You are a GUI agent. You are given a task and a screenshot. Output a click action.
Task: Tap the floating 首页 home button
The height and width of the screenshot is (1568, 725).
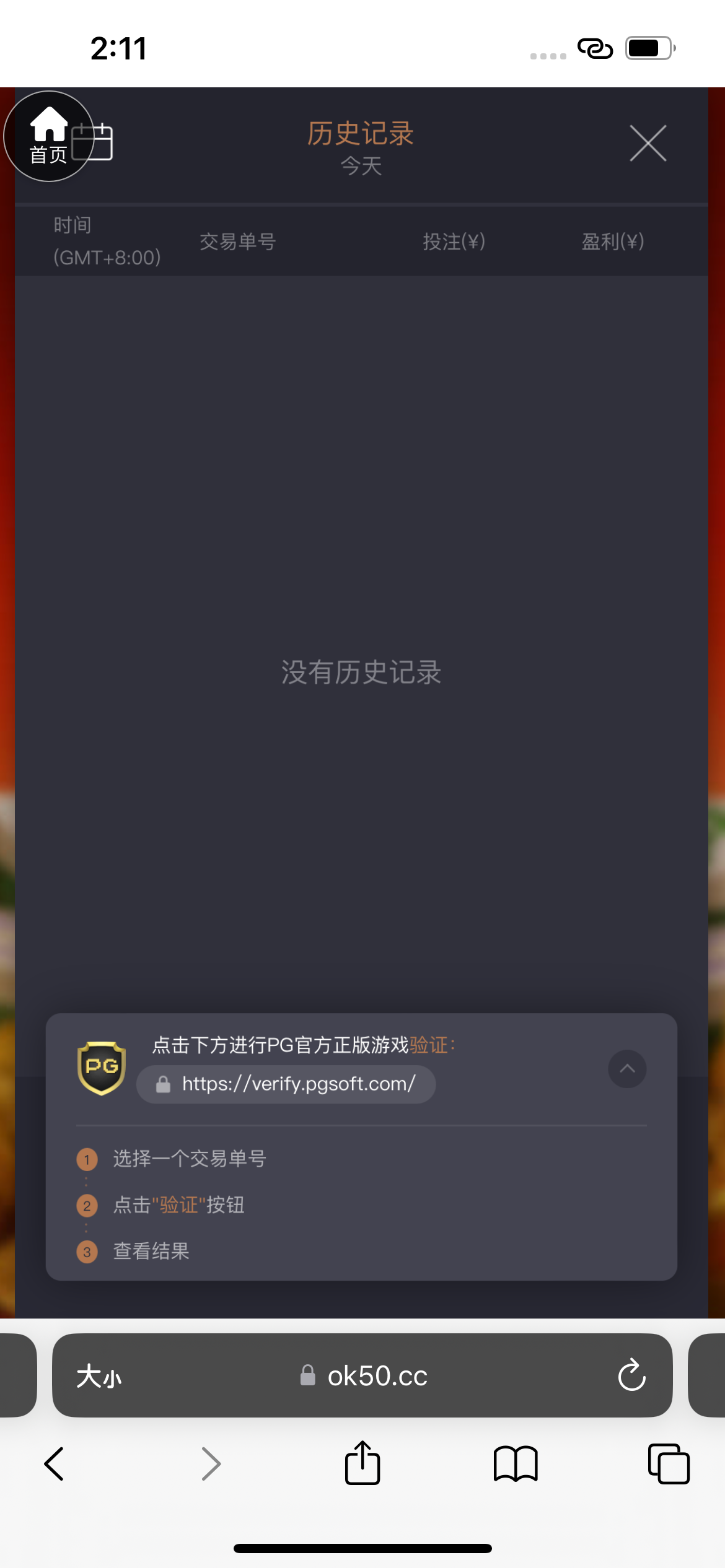click(48, 136)
